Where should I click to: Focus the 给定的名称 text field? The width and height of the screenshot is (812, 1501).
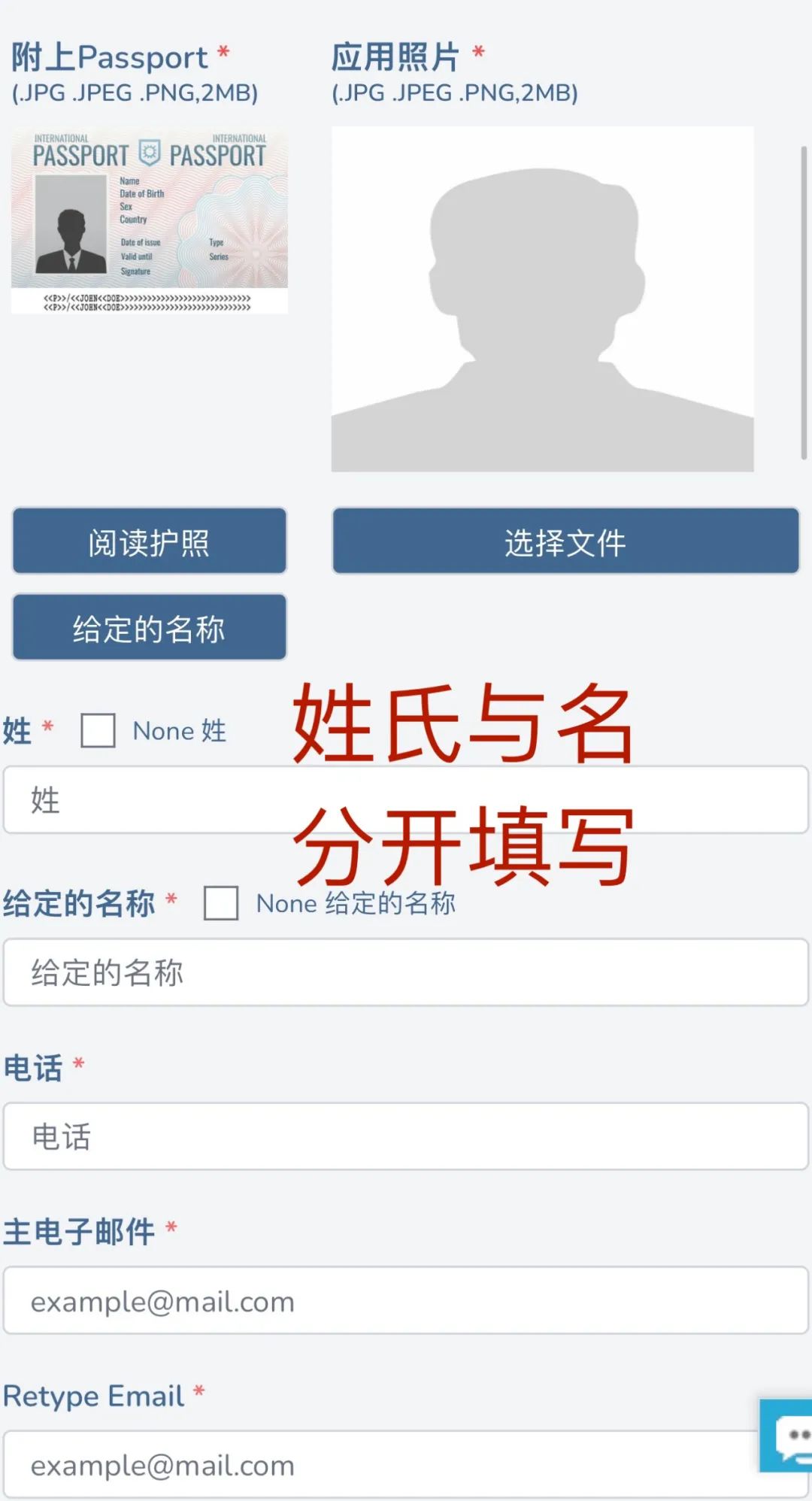406,972
